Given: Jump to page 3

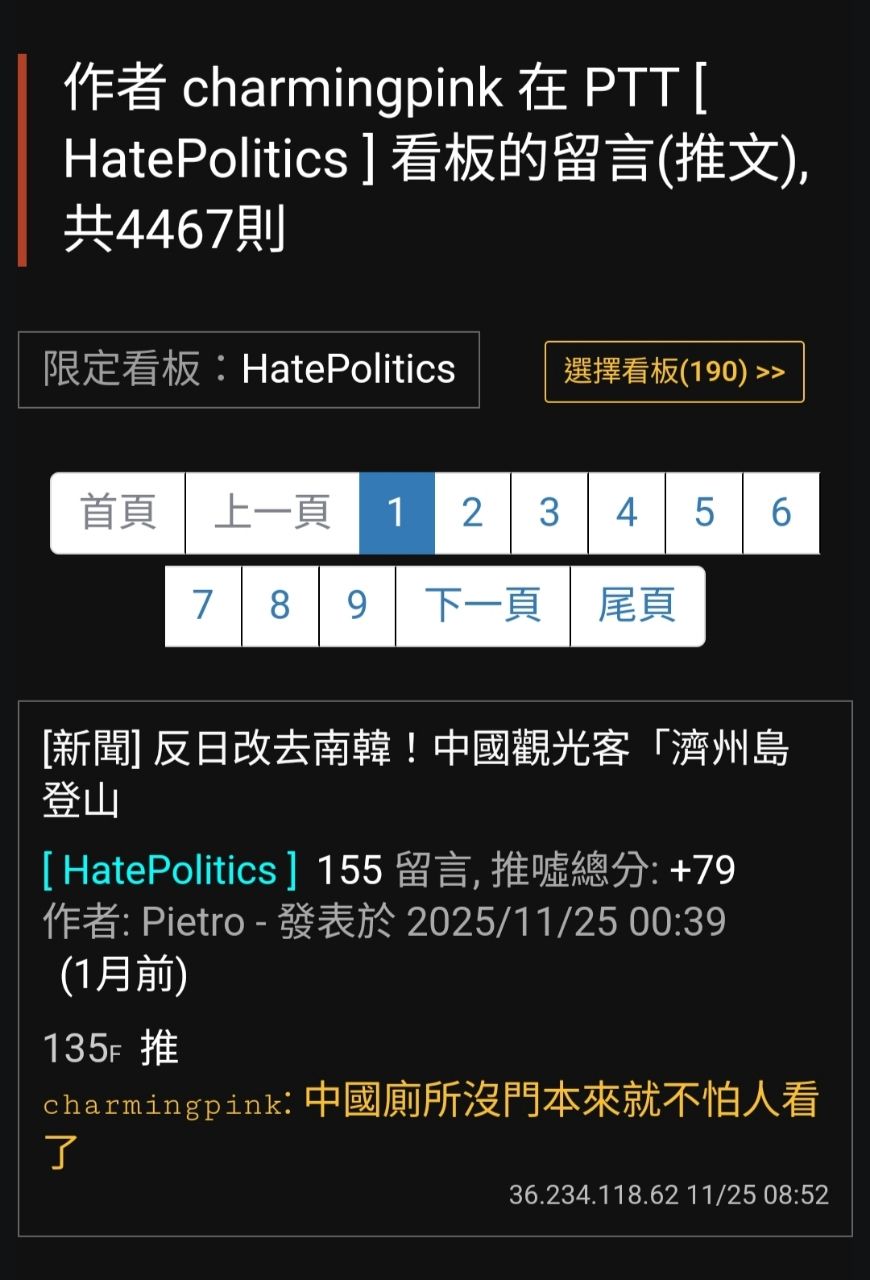Looking at the screenshot, I should tap(549, 513).
